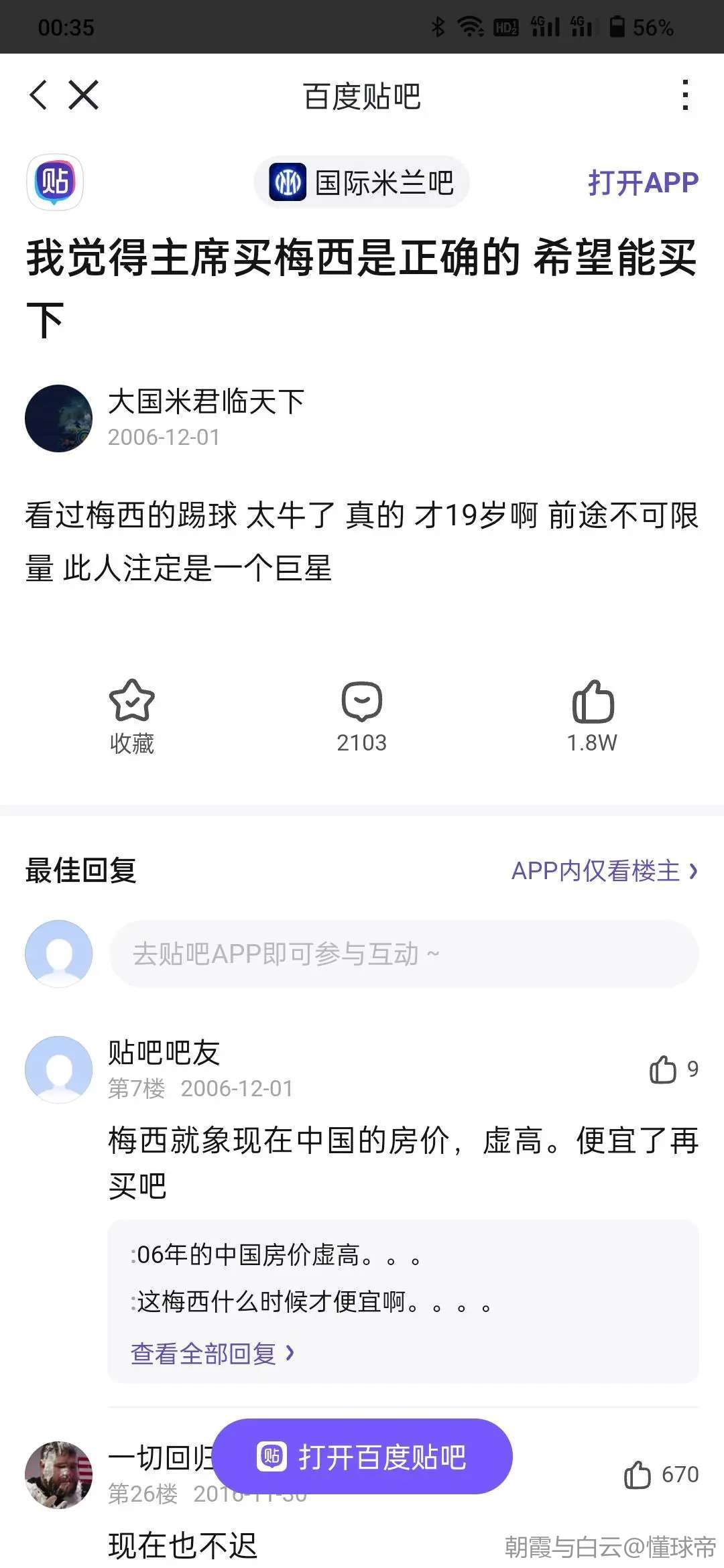This screenshot has height=1568, width=724.
Task: Open the 国际米兰吧 forum chip
Action: tap(361, 182)
